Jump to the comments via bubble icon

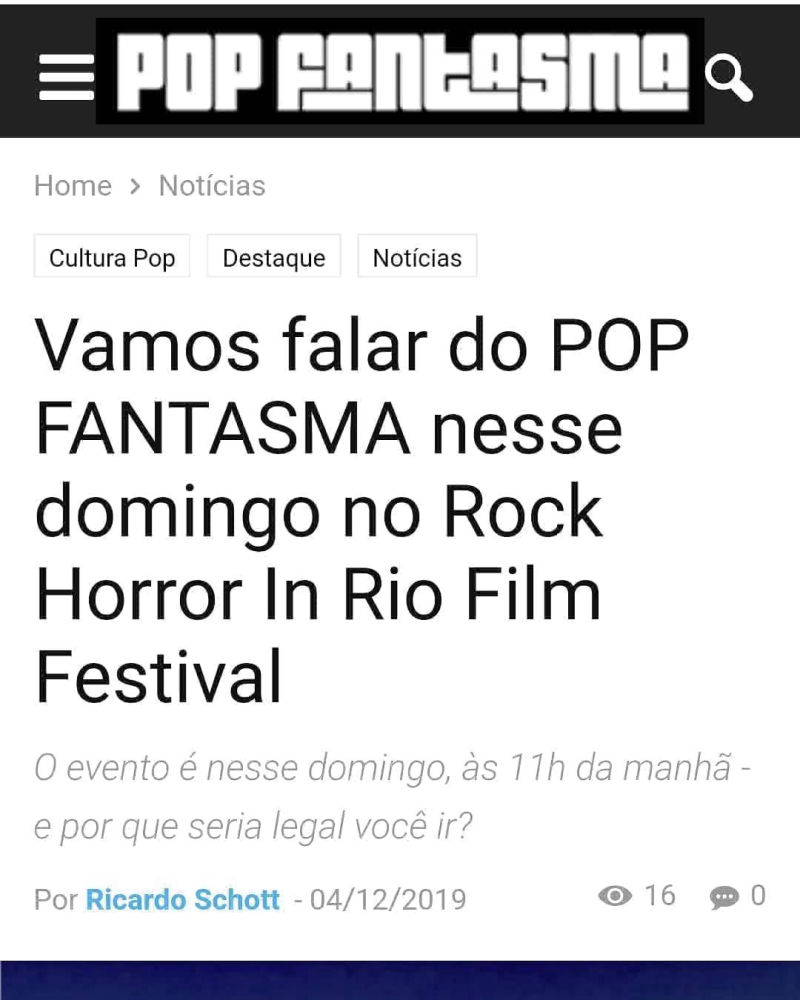724,897
